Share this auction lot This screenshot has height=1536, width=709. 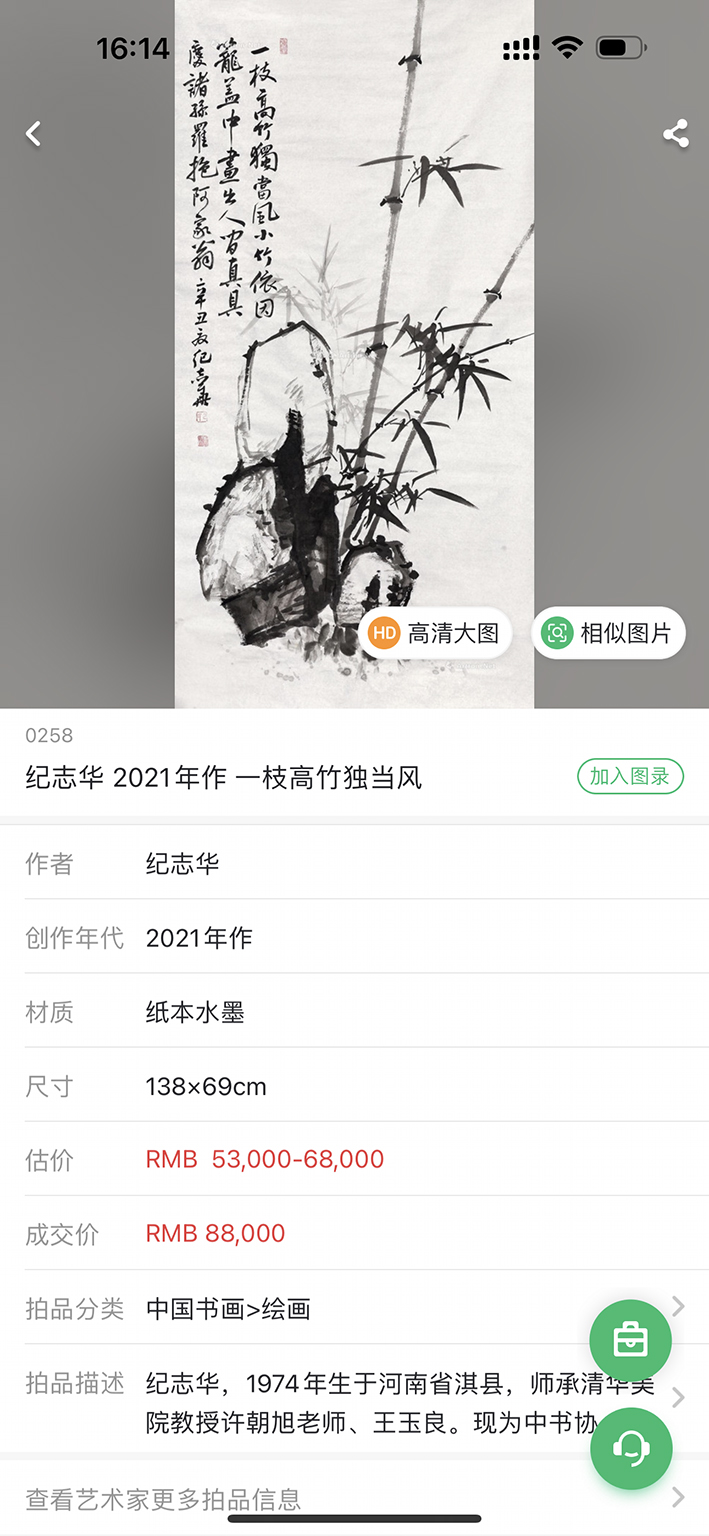click(x=676, y=134)
